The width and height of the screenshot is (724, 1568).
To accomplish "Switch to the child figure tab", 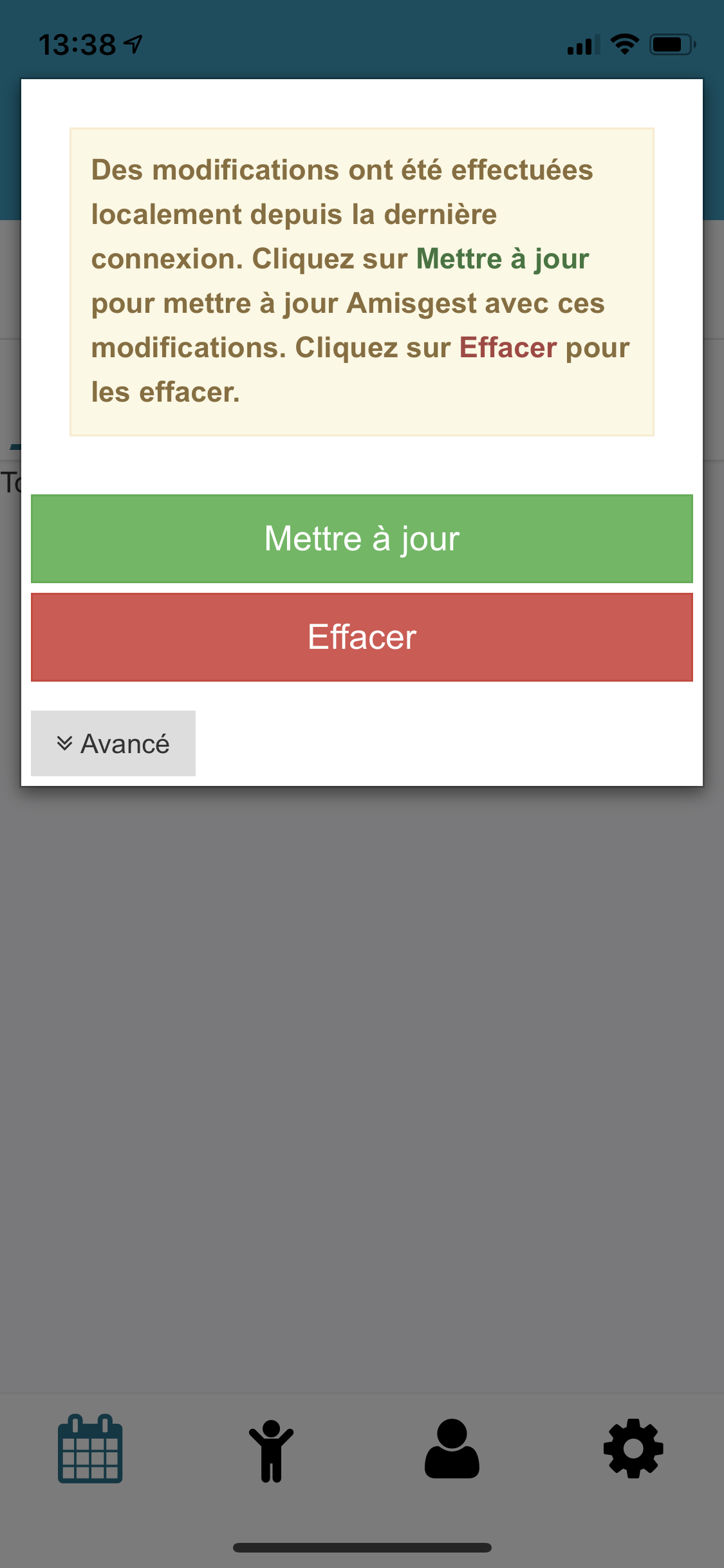I will pyautogui.click(x=272, y=1450).
